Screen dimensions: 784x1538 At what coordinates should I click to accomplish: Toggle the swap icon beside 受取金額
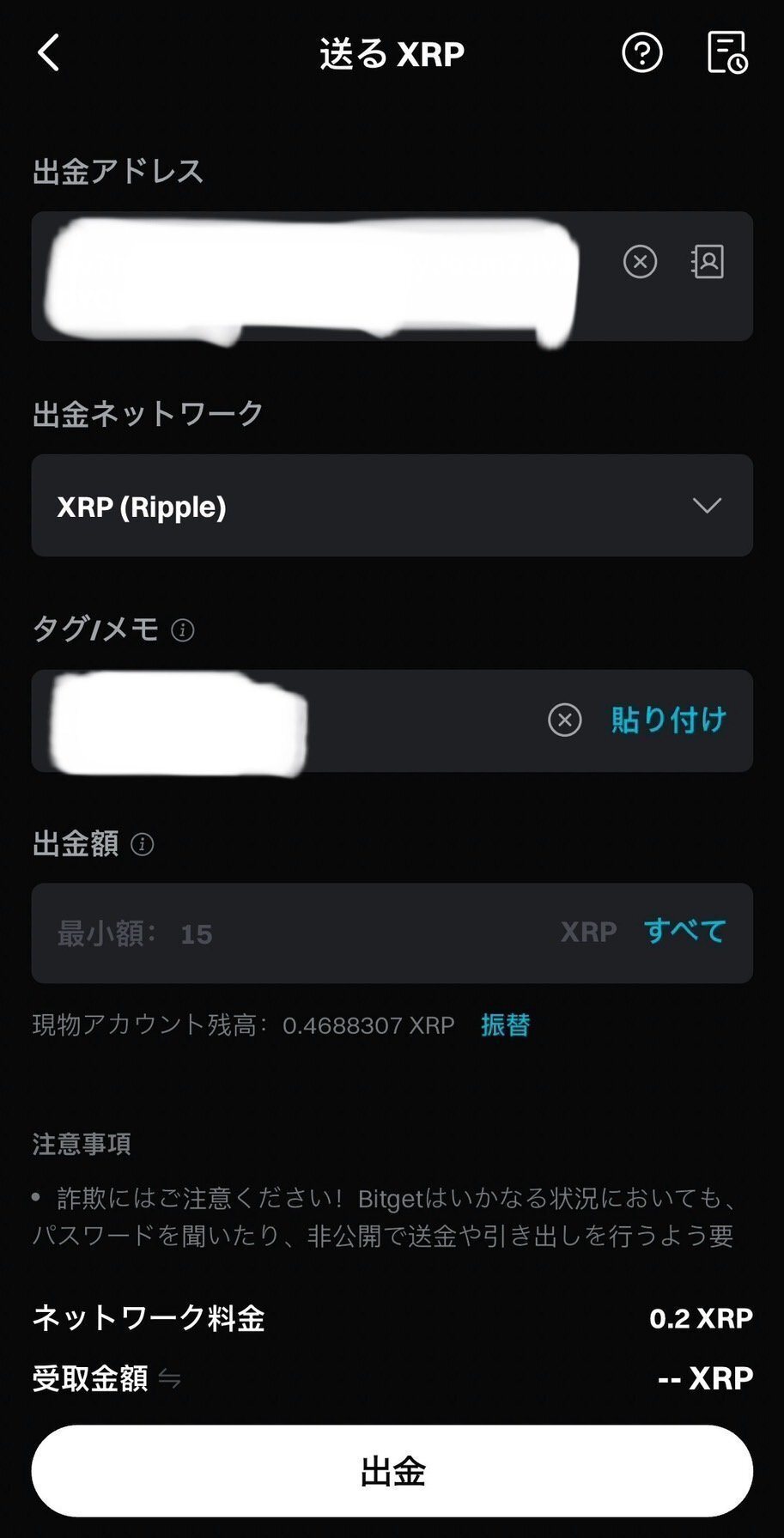[170, 1379]
